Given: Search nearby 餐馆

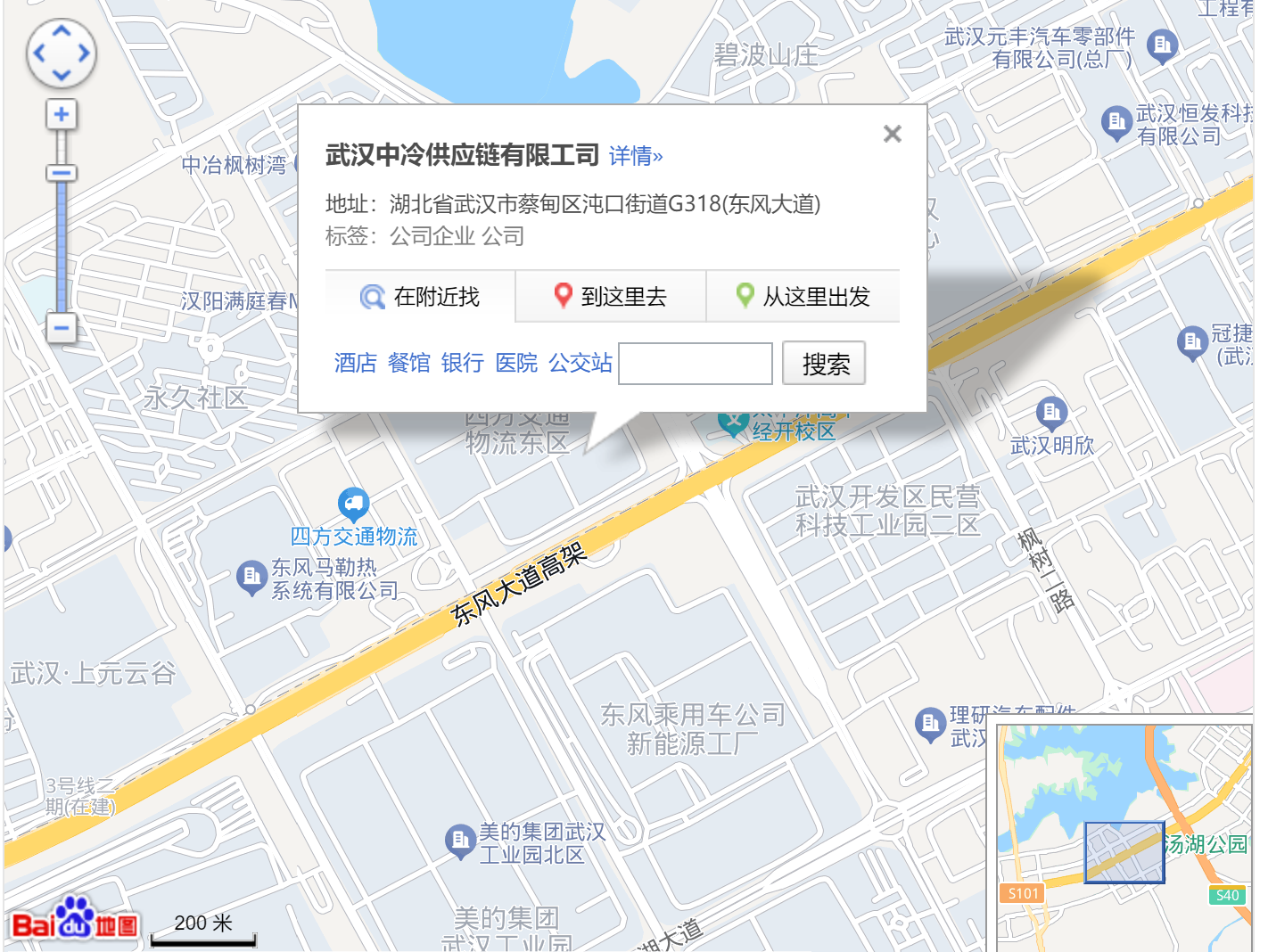Looking at the screenshot, I should pyautogui.click(x=408, y=363).
